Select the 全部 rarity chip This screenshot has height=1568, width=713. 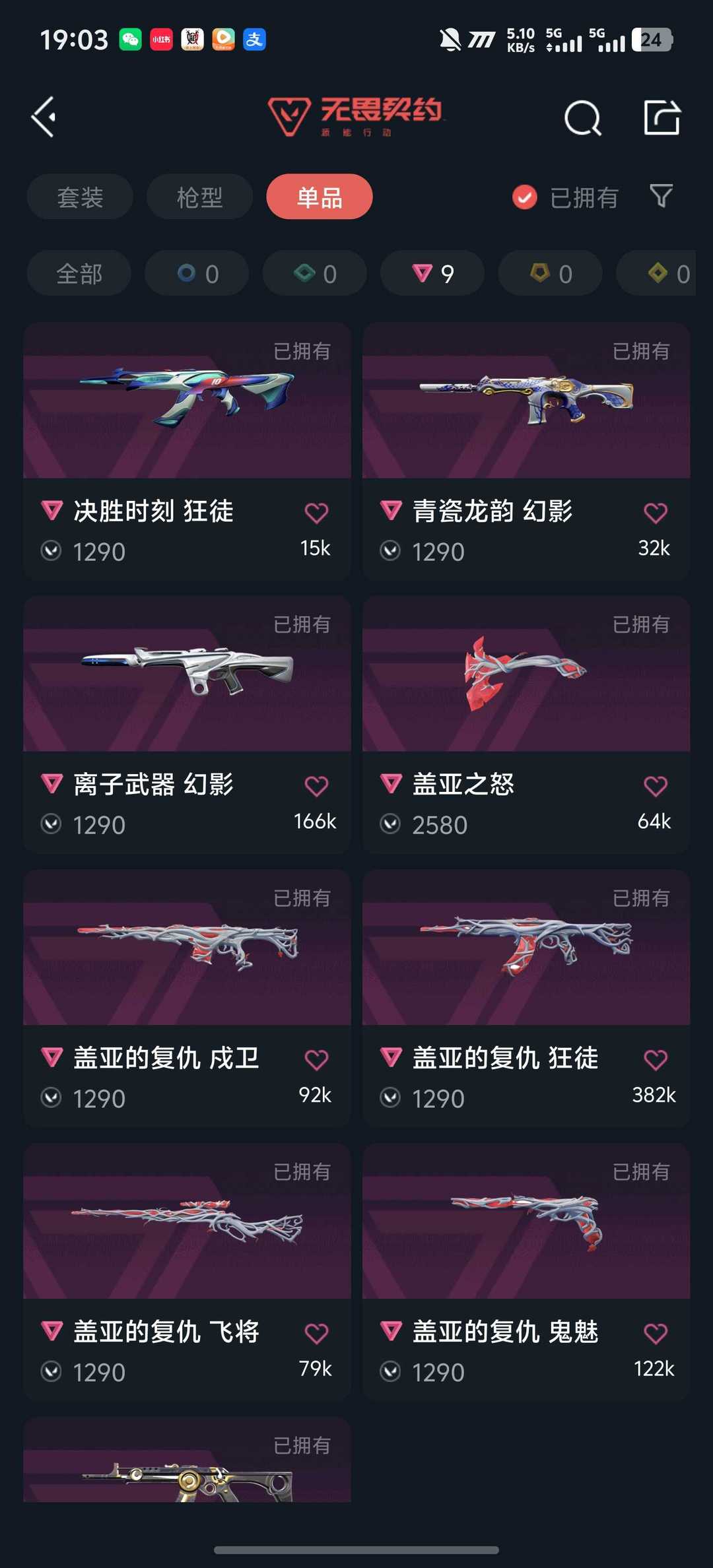point(79,273)
